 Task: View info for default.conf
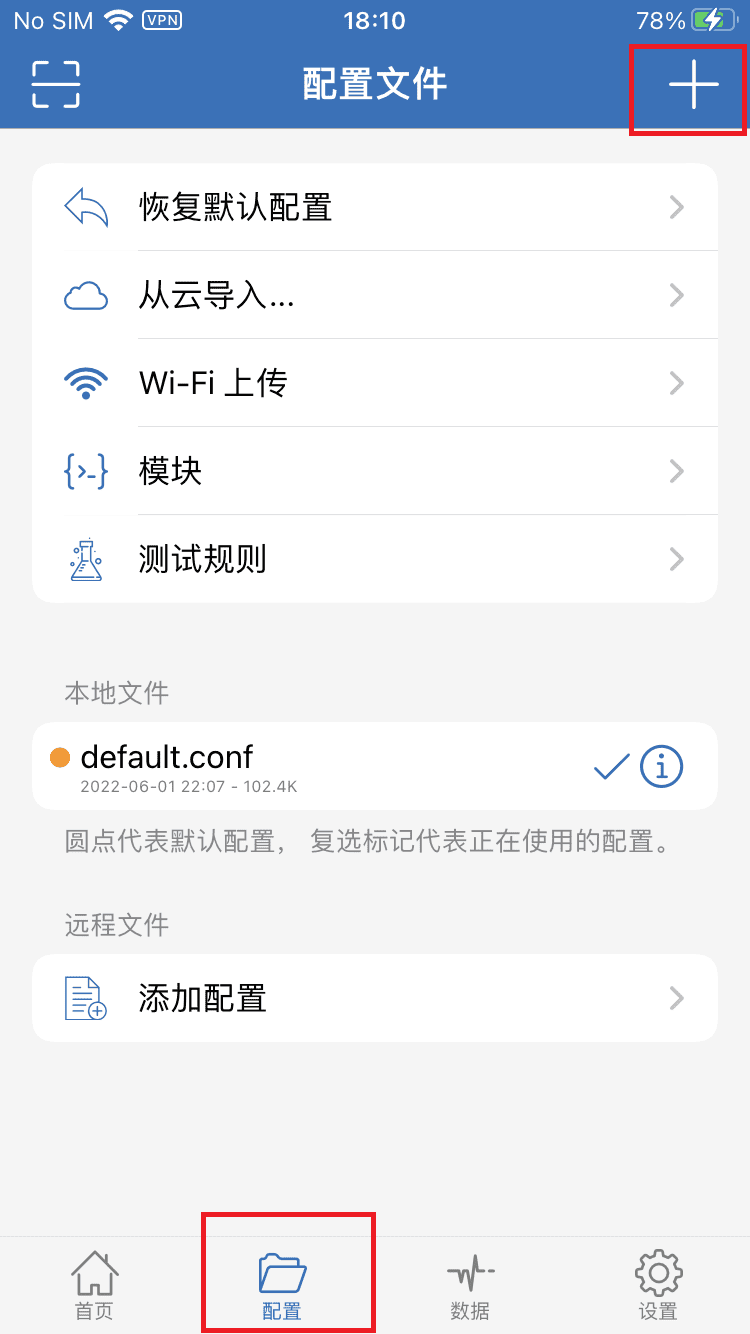coord(661,767)
